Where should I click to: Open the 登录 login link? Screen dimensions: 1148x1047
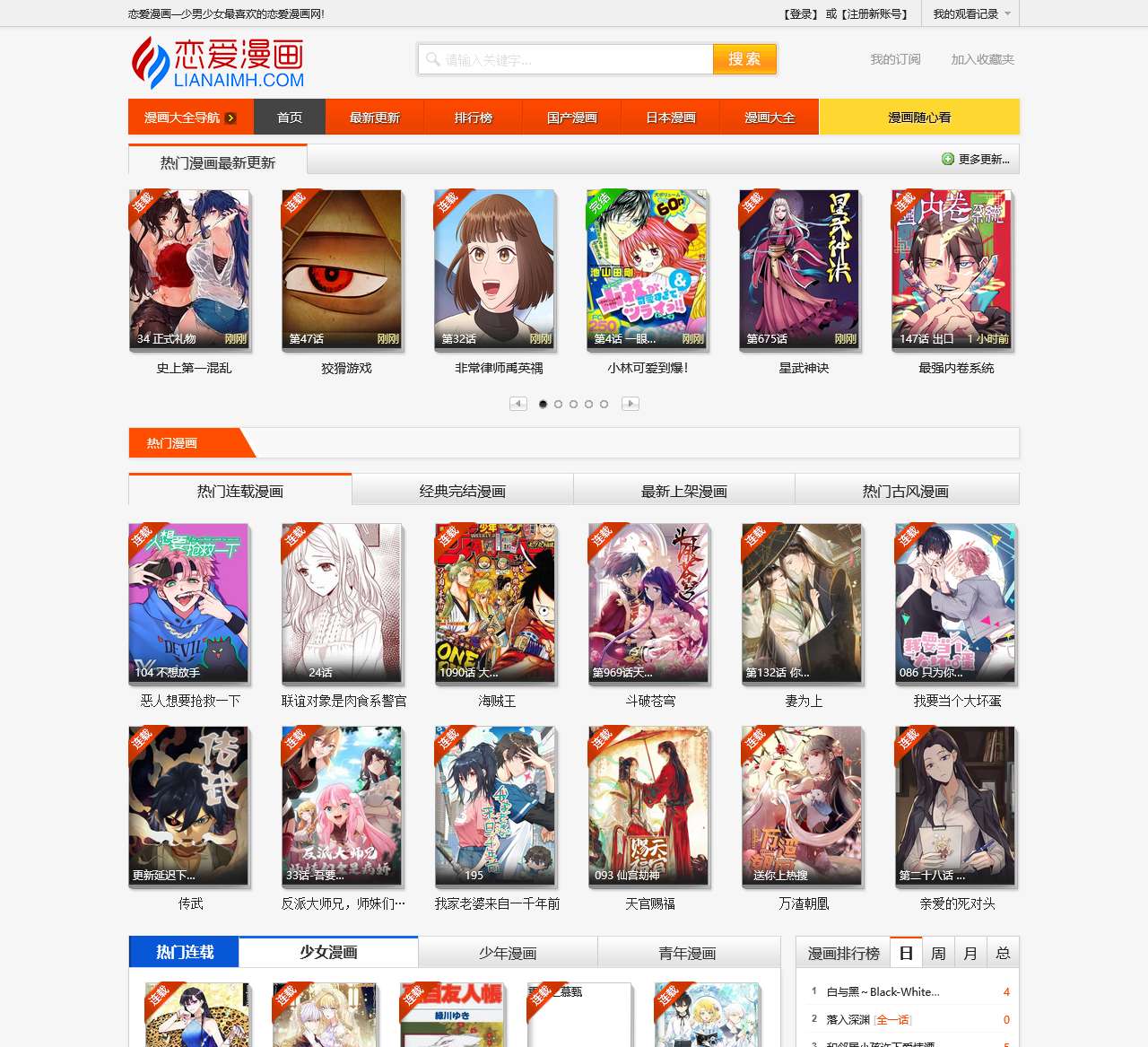801,14
